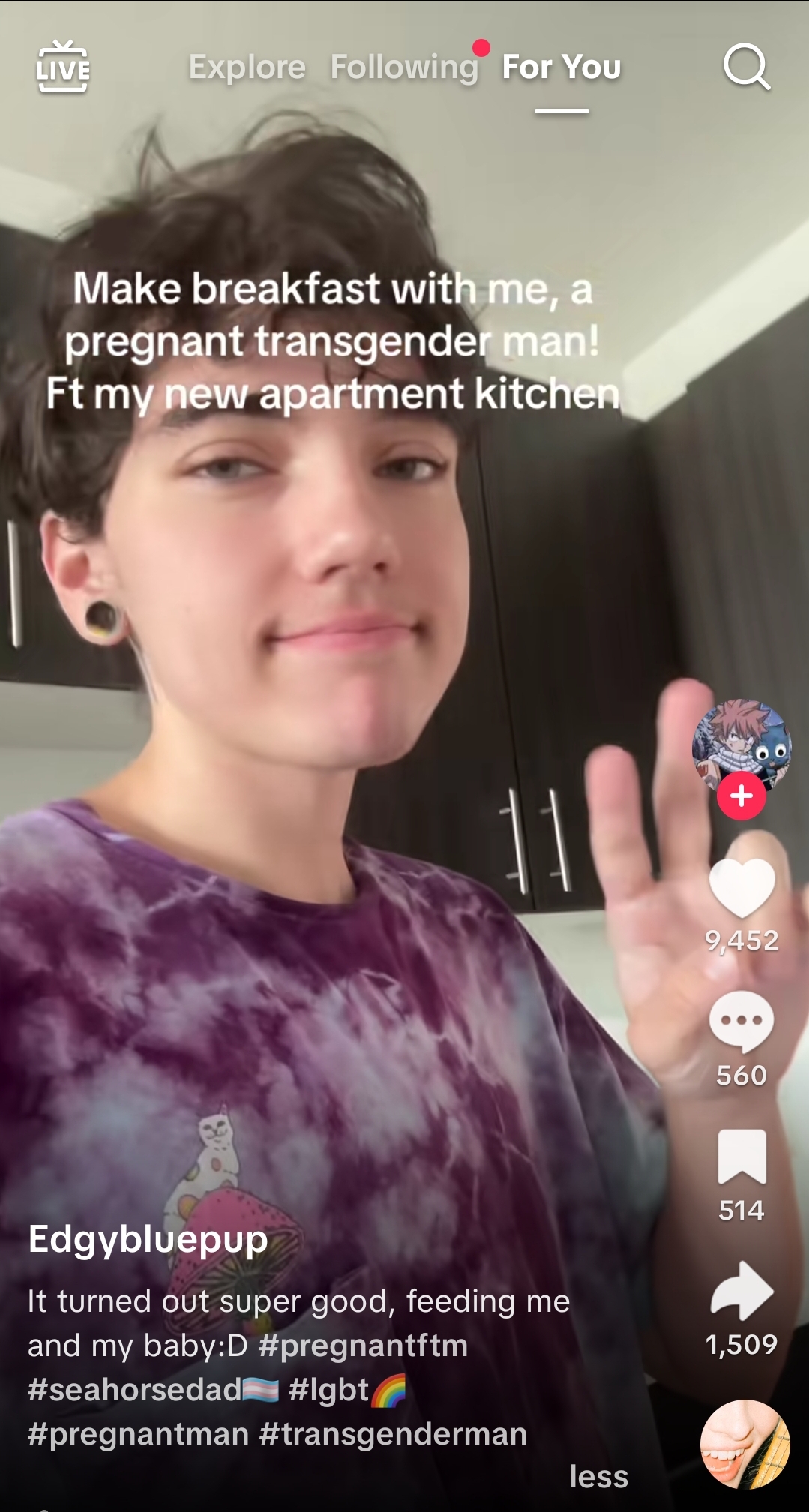Screen dimensions: 809x1512
Task: Open the creator's profile avatar
Action: click(x=741, y=745)
